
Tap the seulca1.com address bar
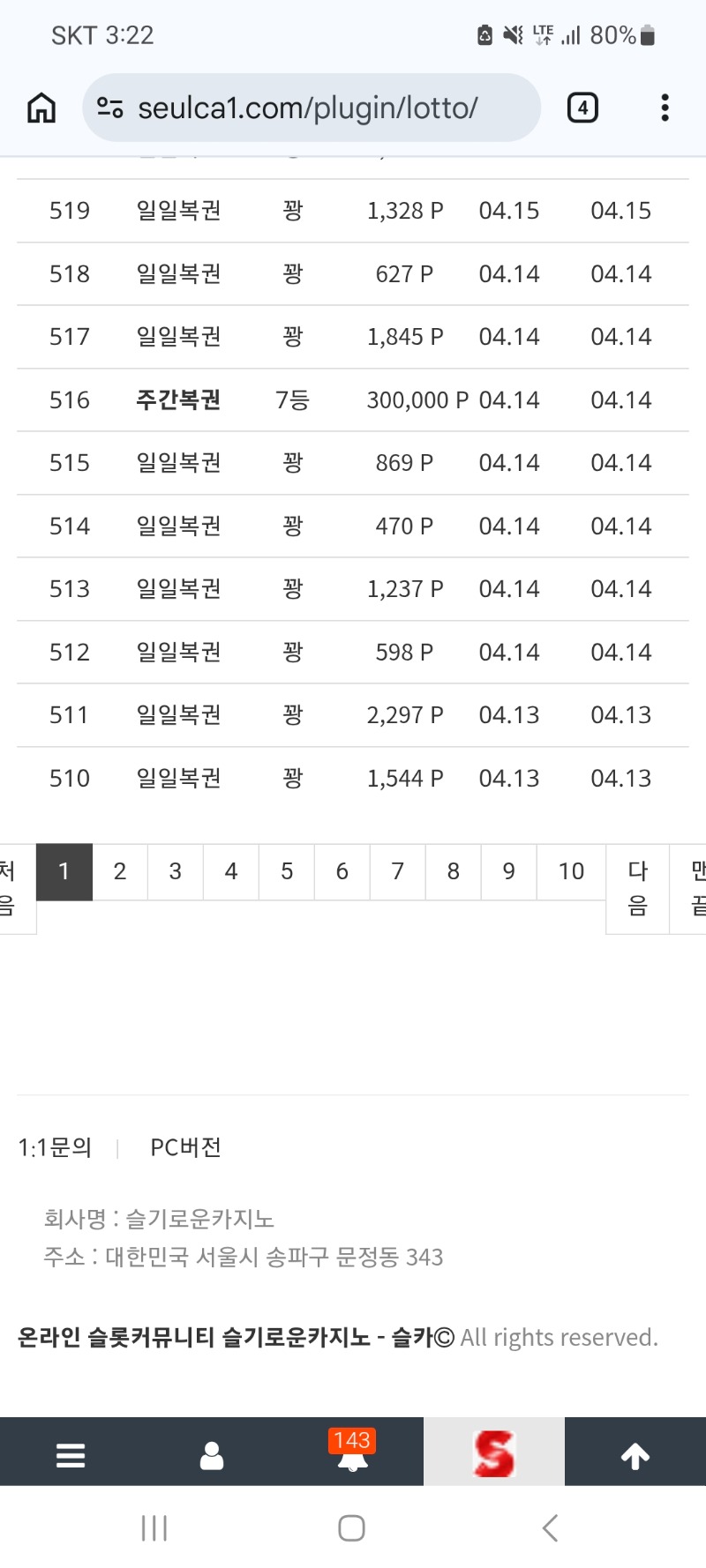[309, 108]
